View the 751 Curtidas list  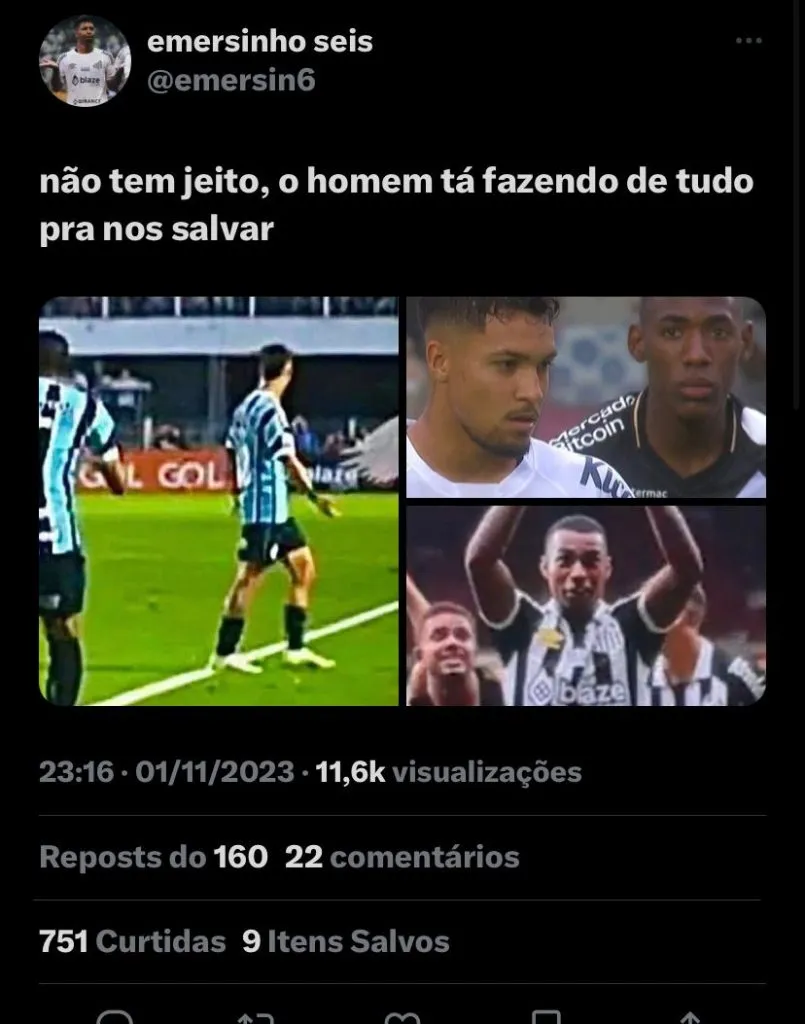tap(132, 942)
